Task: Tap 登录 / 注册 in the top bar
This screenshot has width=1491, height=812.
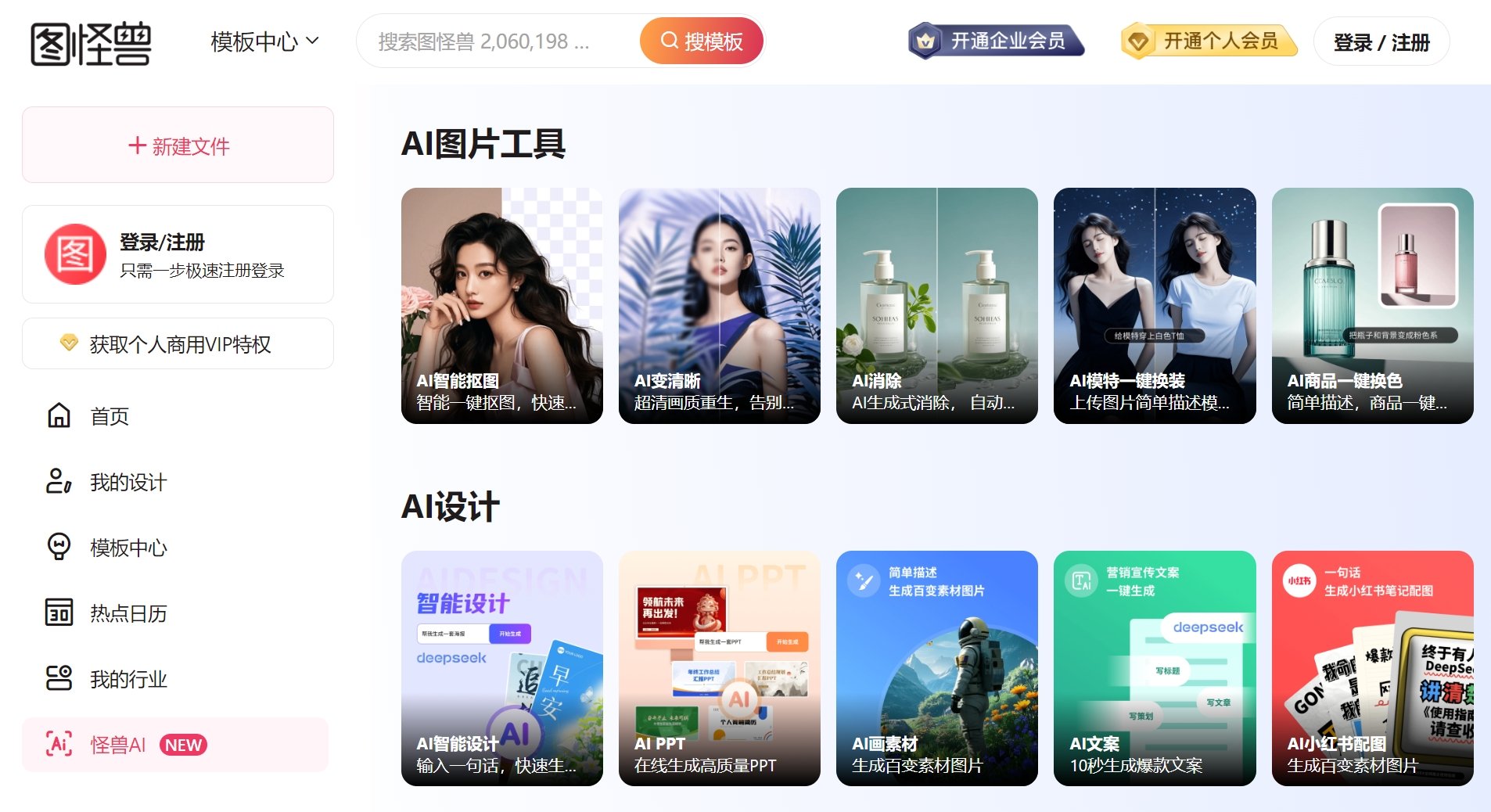Action: pos(1381,42)
